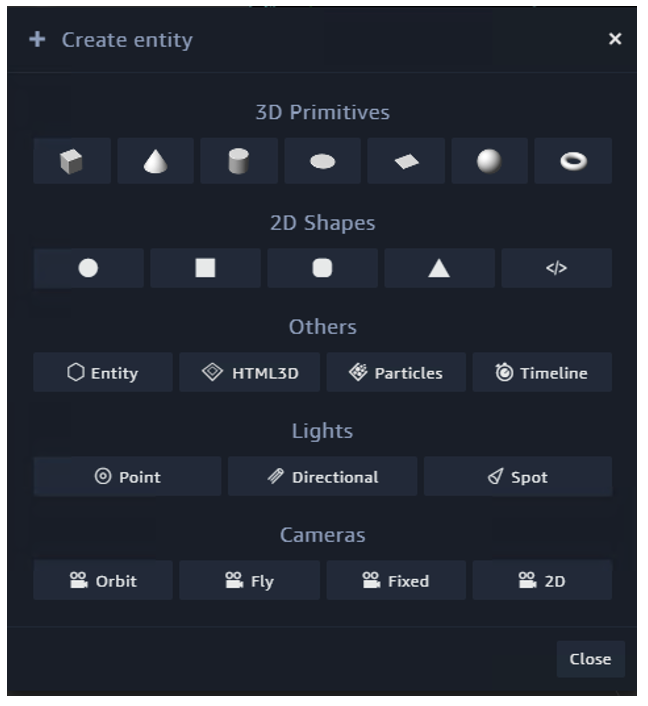Add a Fly camera
This screenshot has height=706, width=648.
click(249, 581)
